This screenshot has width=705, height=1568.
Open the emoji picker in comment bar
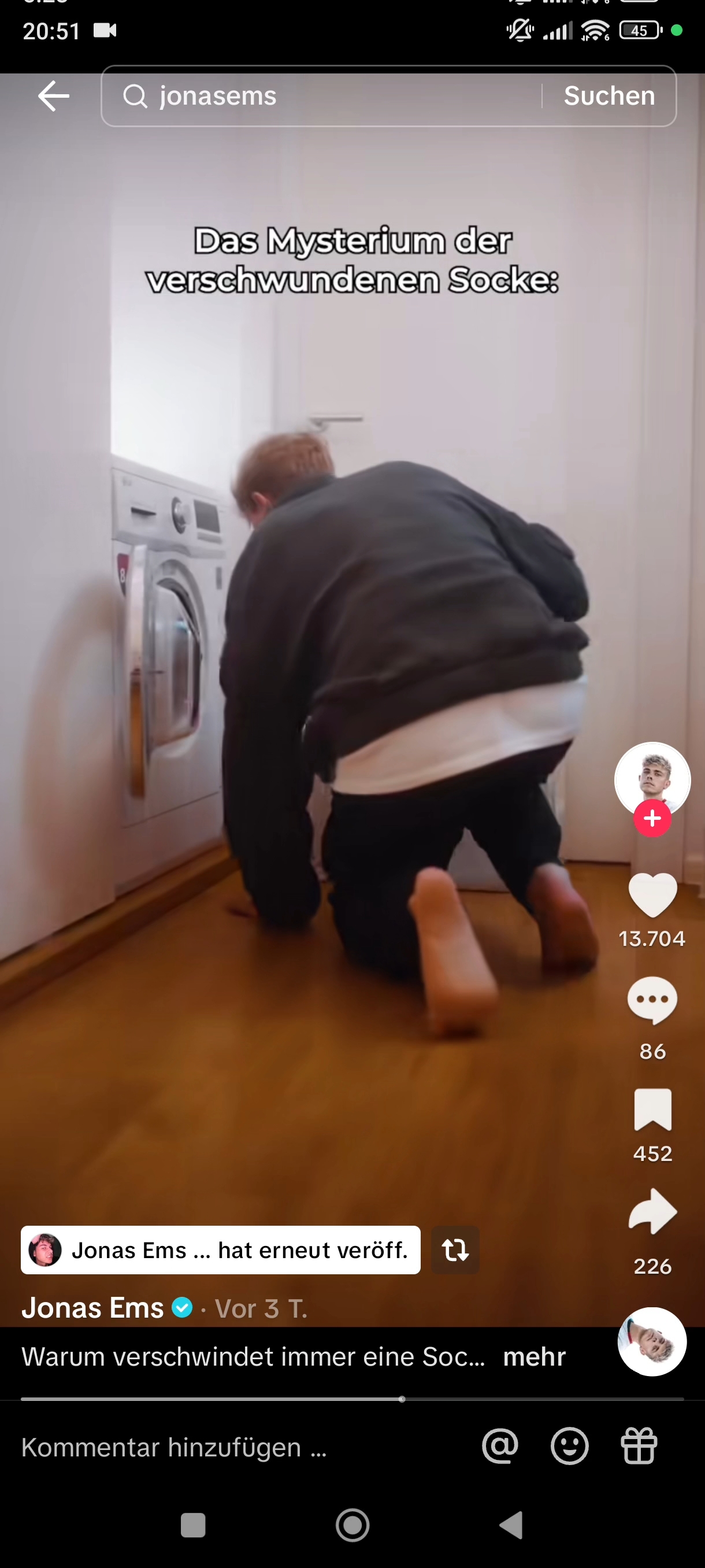coord(569,1445)
